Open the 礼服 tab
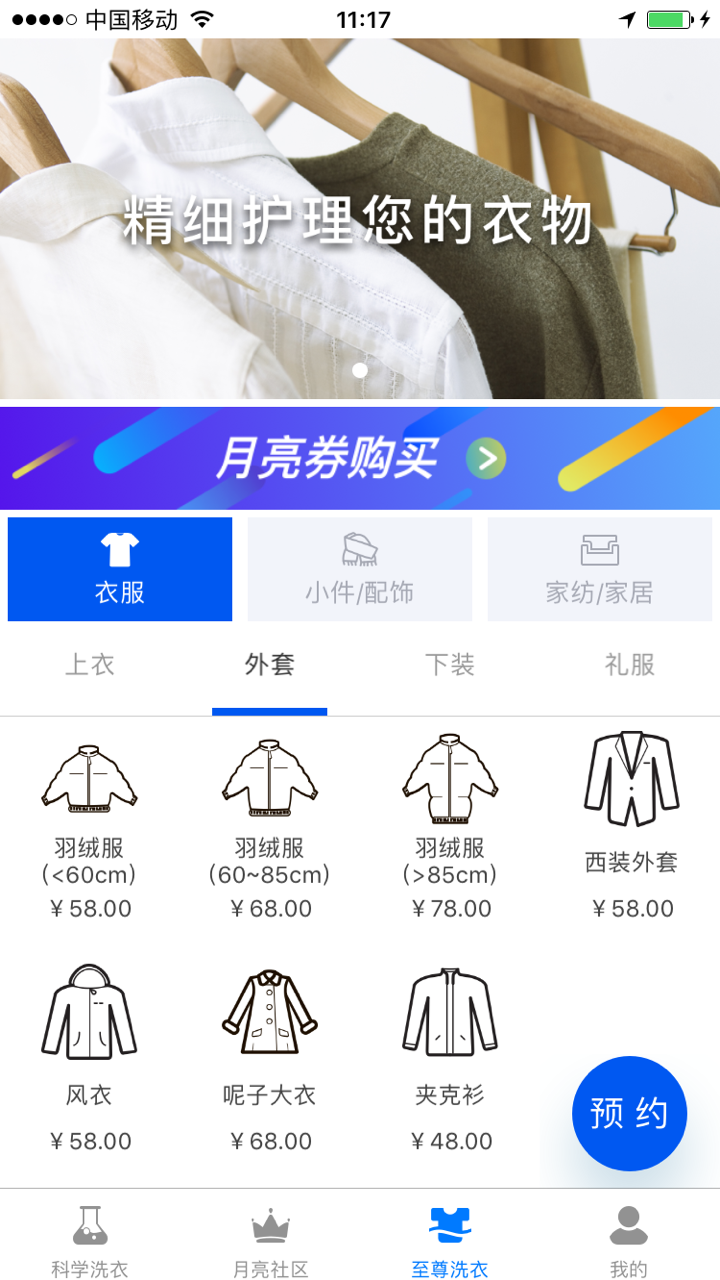 (630, 664)
